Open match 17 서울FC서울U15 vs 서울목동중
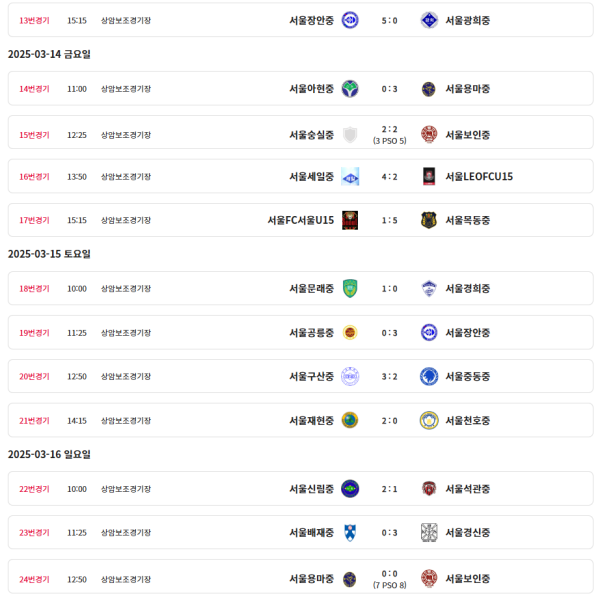This screenshot has height=598, width=600. pos(300,220)
